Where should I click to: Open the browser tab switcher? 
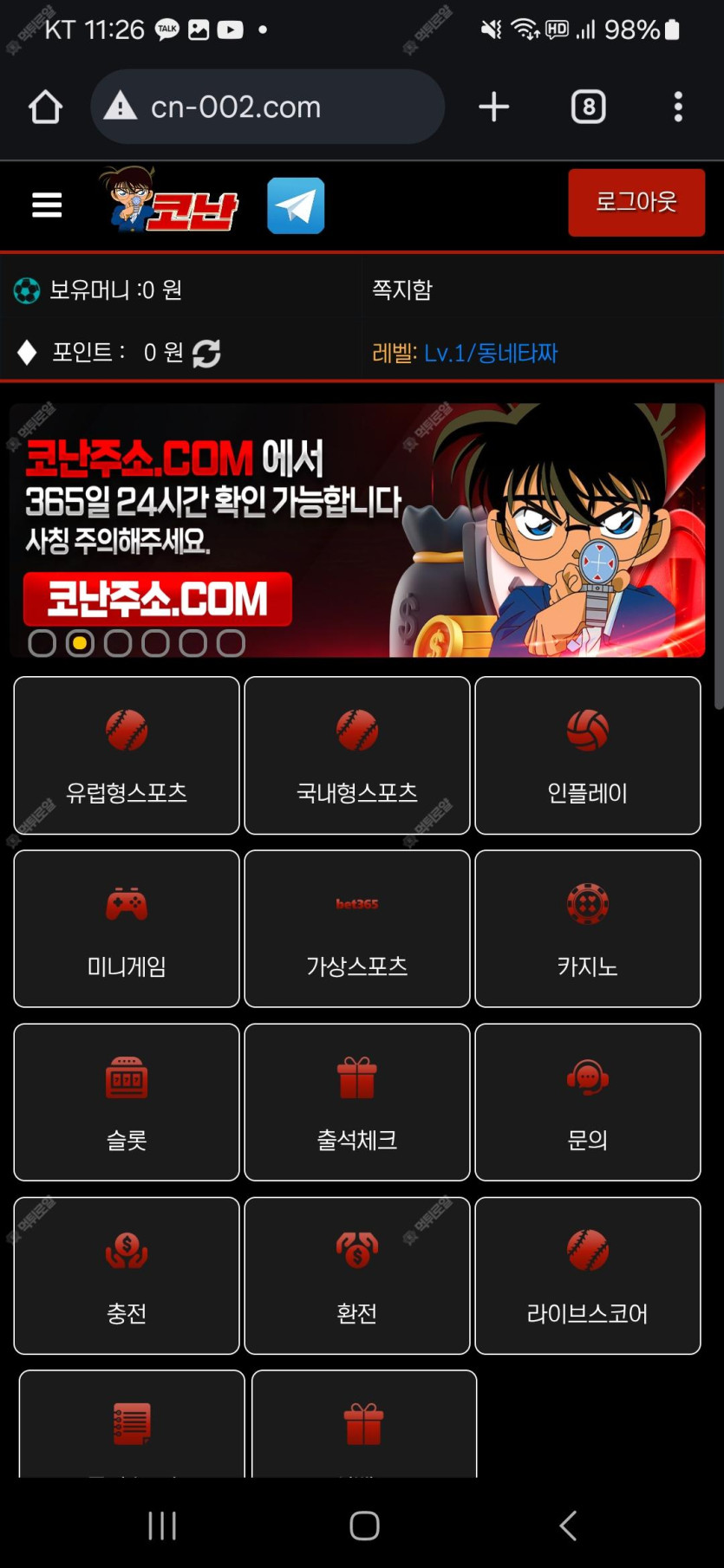point(589,107)
